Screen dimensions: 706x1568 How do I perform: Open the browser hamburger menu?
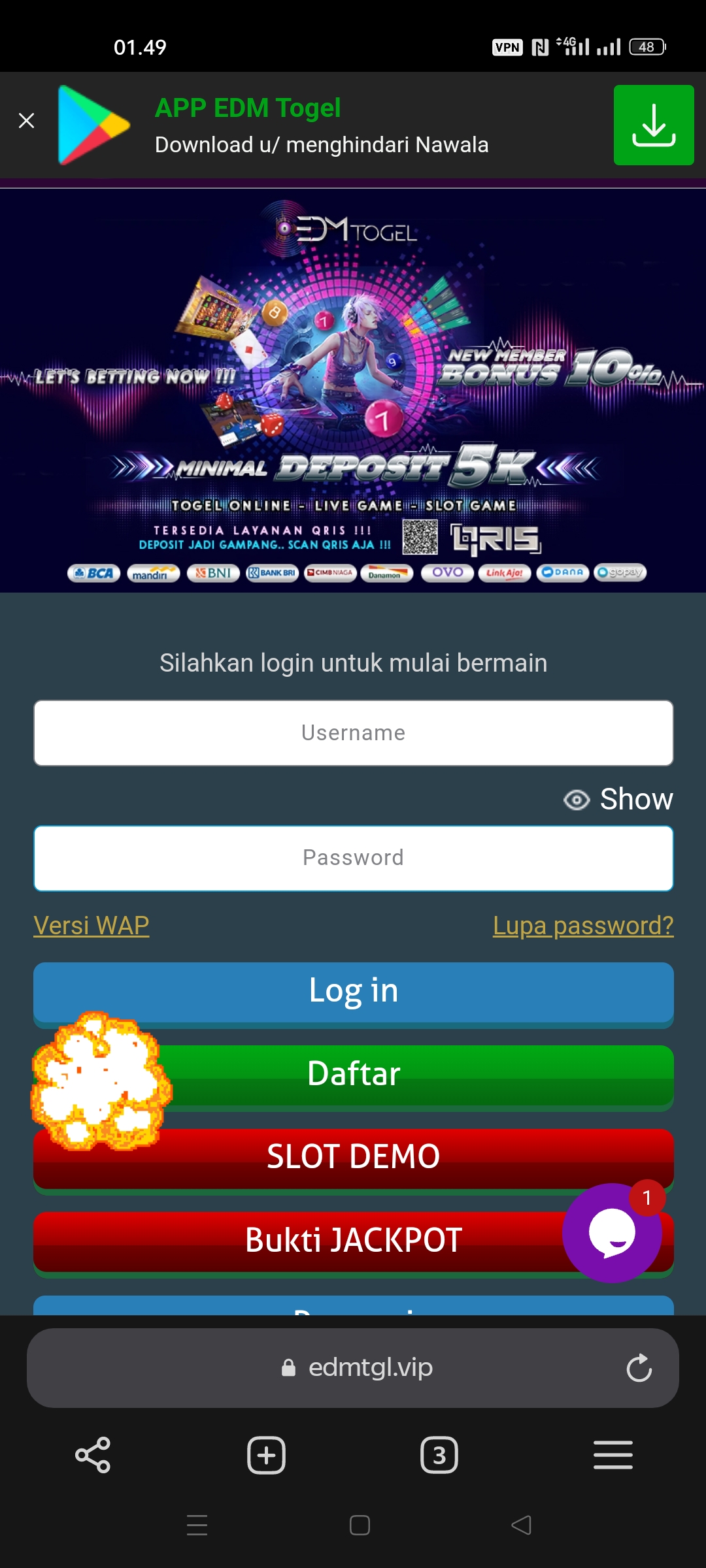[613, 1455]
